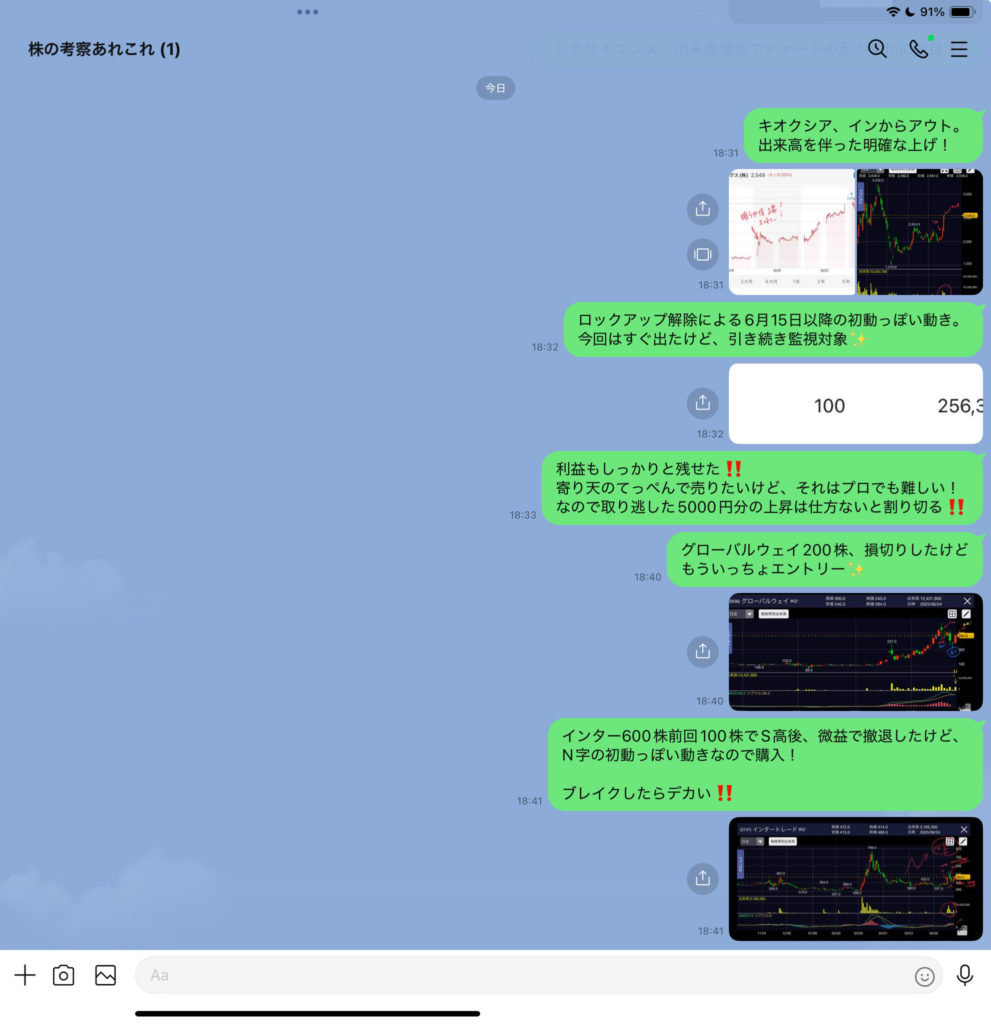The height and width of the screenshot is (1024, 991).
Task: Open the Kioxia white line chart image
Action: pyautogui.click(x=792, y=232)
